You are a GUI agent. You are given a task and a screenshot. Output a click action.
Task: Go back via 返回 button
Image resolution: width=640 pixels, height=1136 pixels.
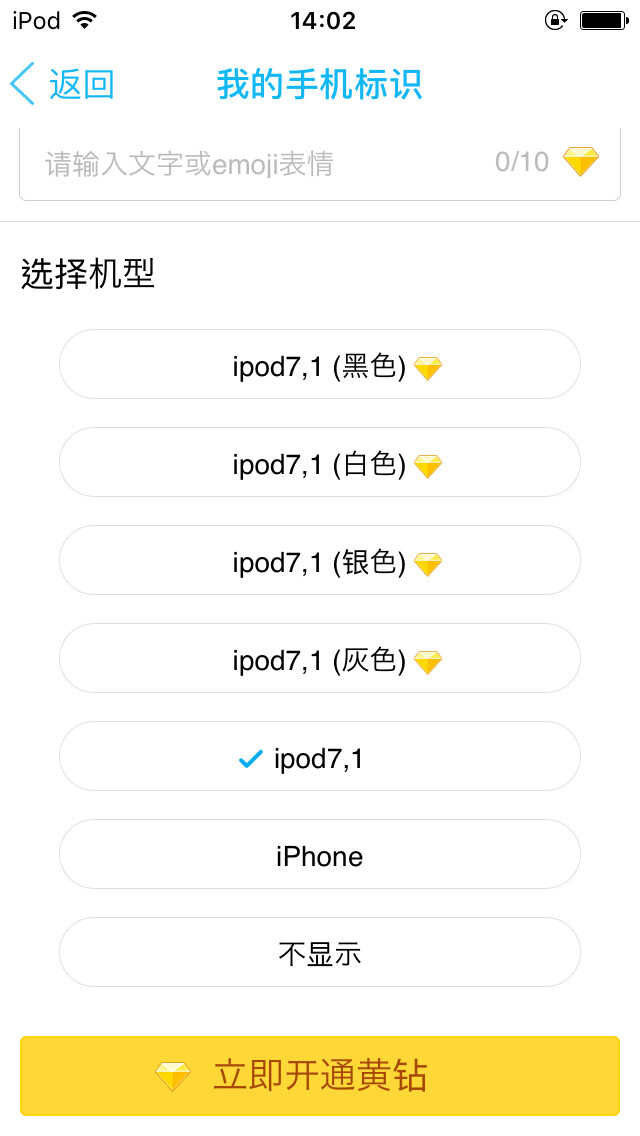click(x=62, y=85)
